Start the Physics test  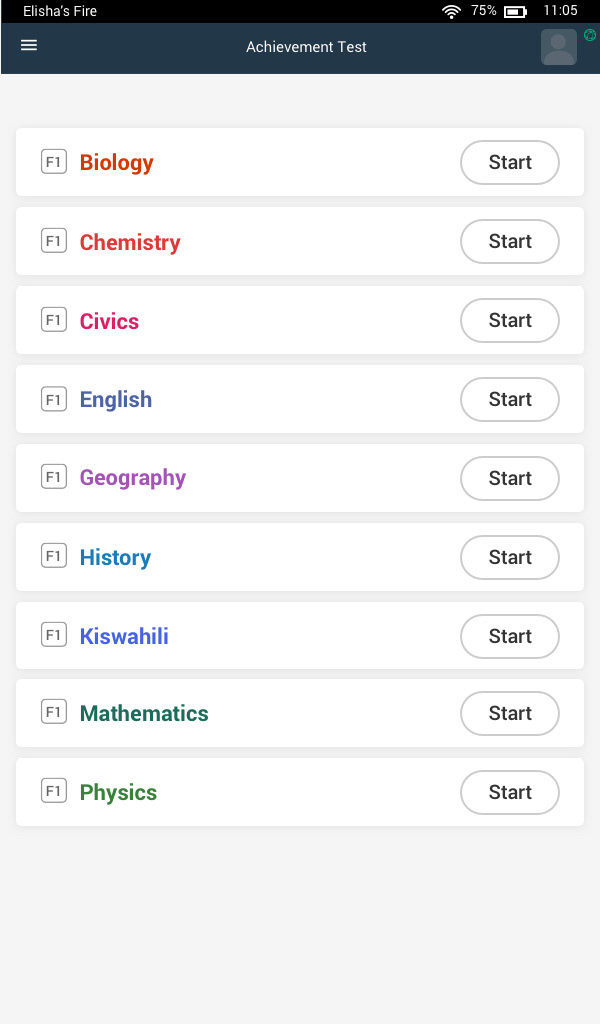pos(510,793)
